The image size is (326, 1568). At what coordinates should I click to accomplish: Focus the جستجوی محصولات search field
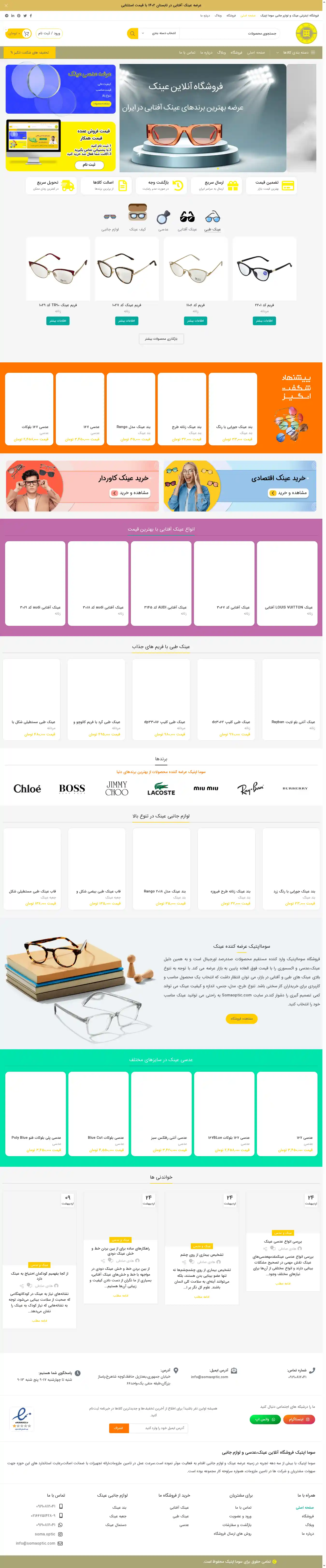[232, 34]
